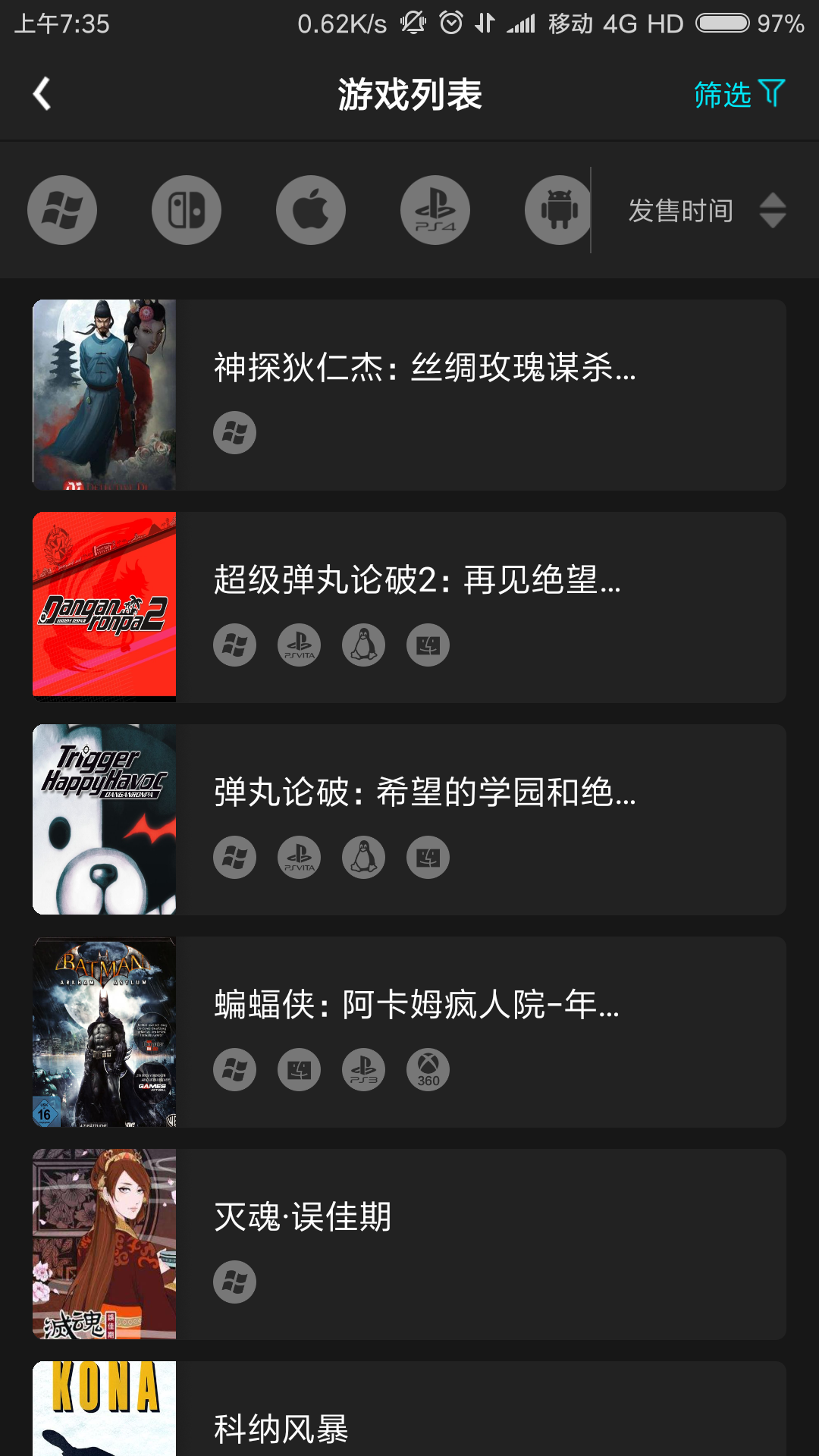Image resolution: width=819 pixels, height=1456 pixels.
Task: Filter games by Windows platform
Action: click(x=62, y=210)
